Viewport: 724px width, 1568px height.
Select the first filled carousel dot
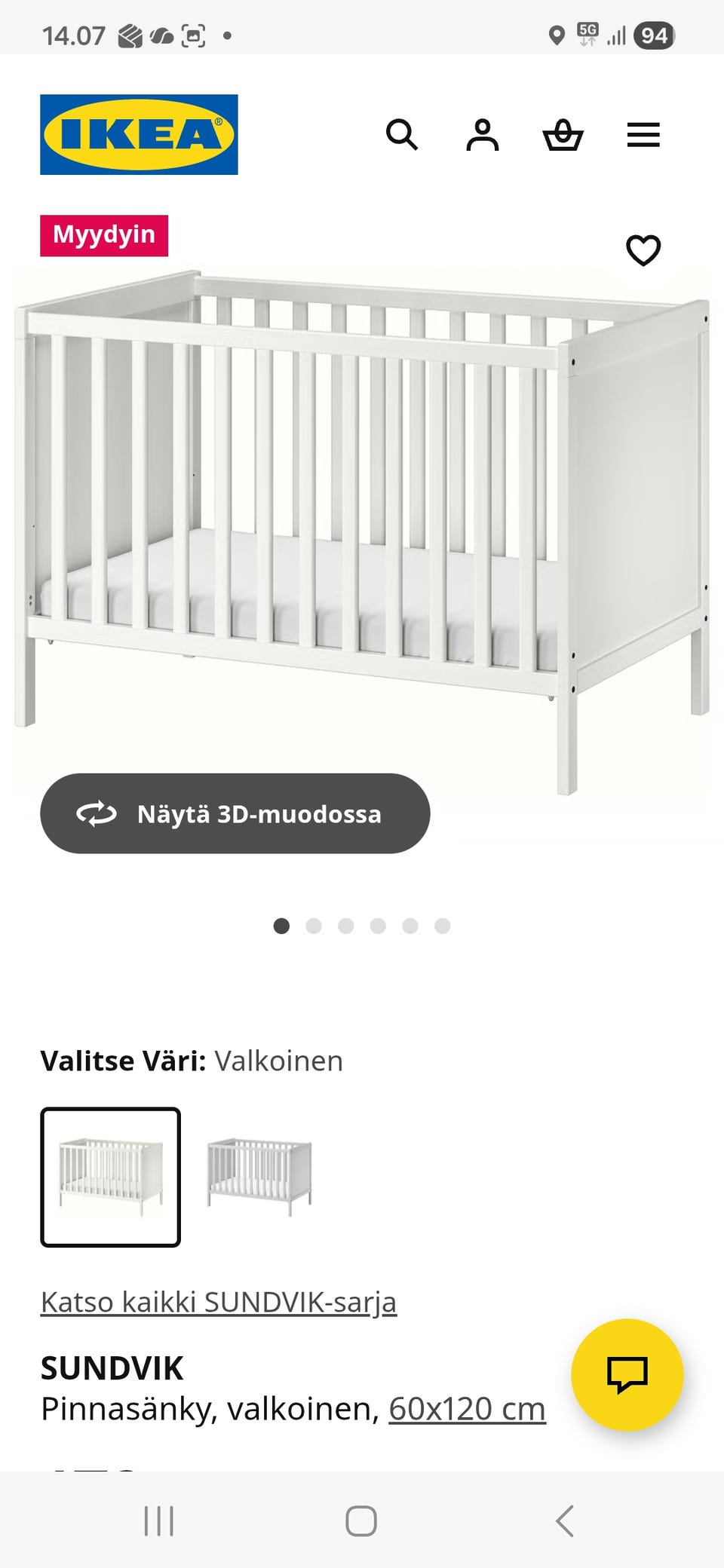pyautogui.click(x=281, y=926)
